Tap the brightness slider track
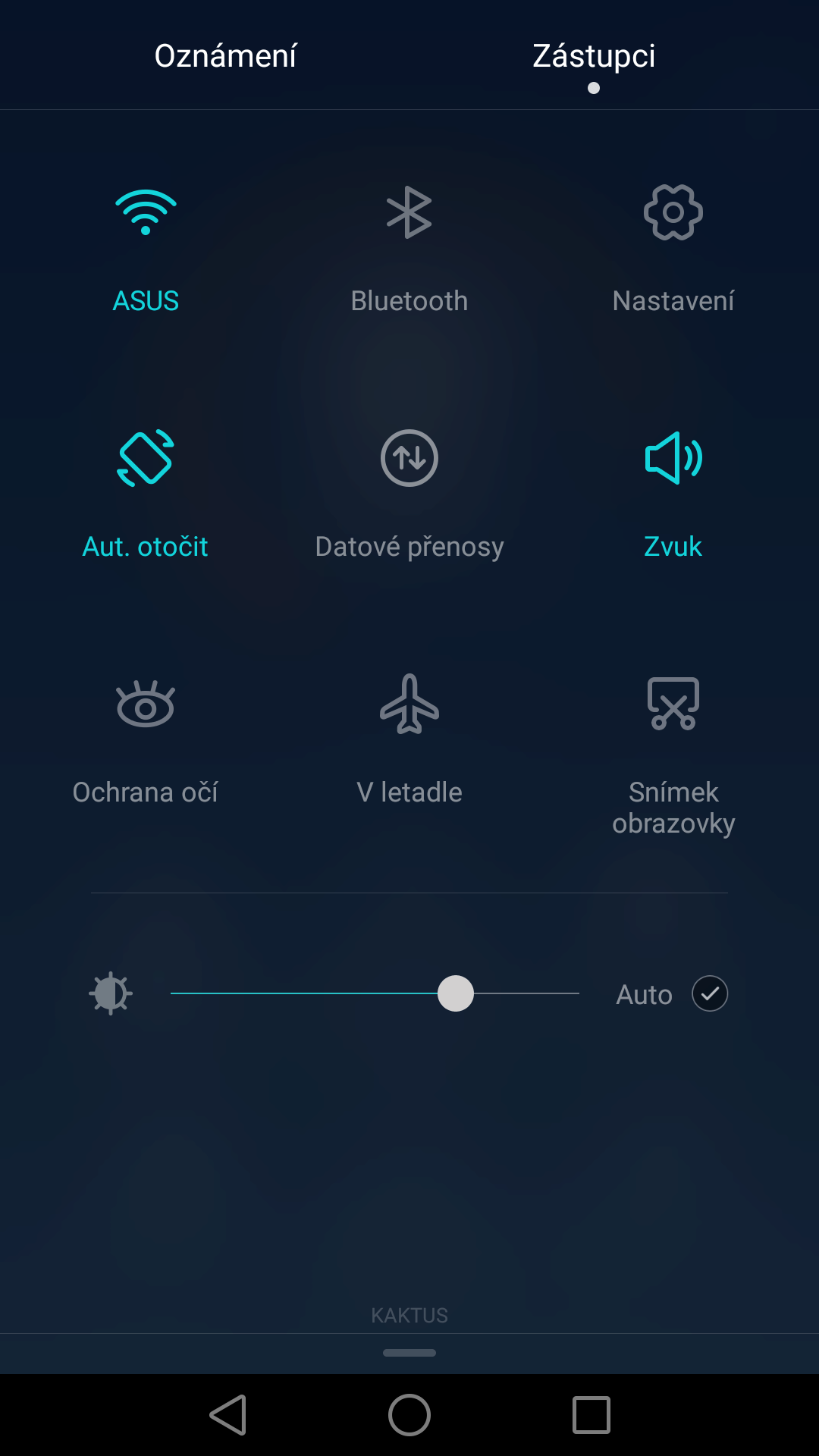 click(x=375, y=993)
